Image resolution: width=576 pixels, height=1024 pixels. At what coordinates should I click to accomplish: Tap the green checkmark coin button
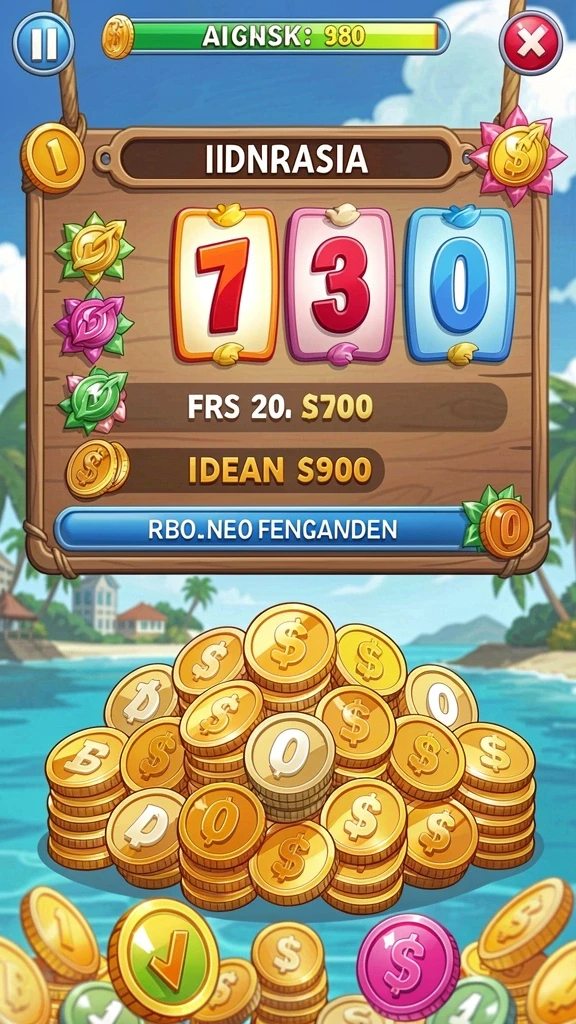coord(163,955)
